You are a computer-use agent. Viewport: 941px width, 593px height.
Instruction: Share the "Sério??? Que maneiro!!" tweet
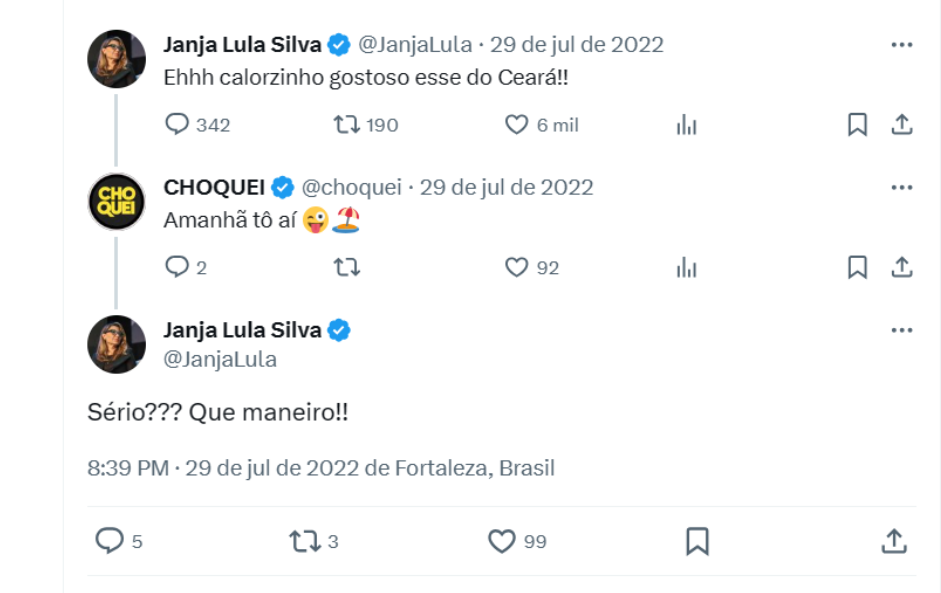[x=893, y=541]
